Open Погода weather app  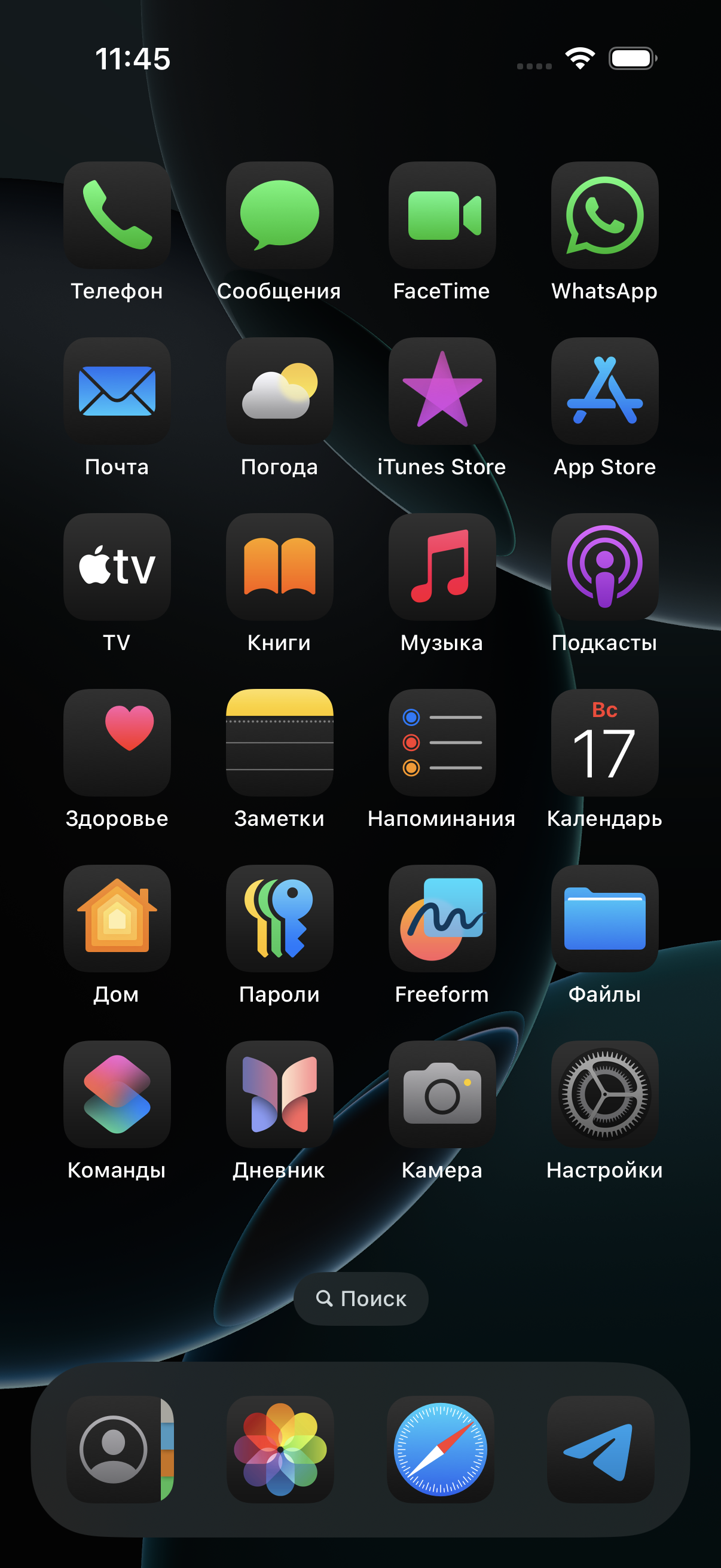click(279, 391)
